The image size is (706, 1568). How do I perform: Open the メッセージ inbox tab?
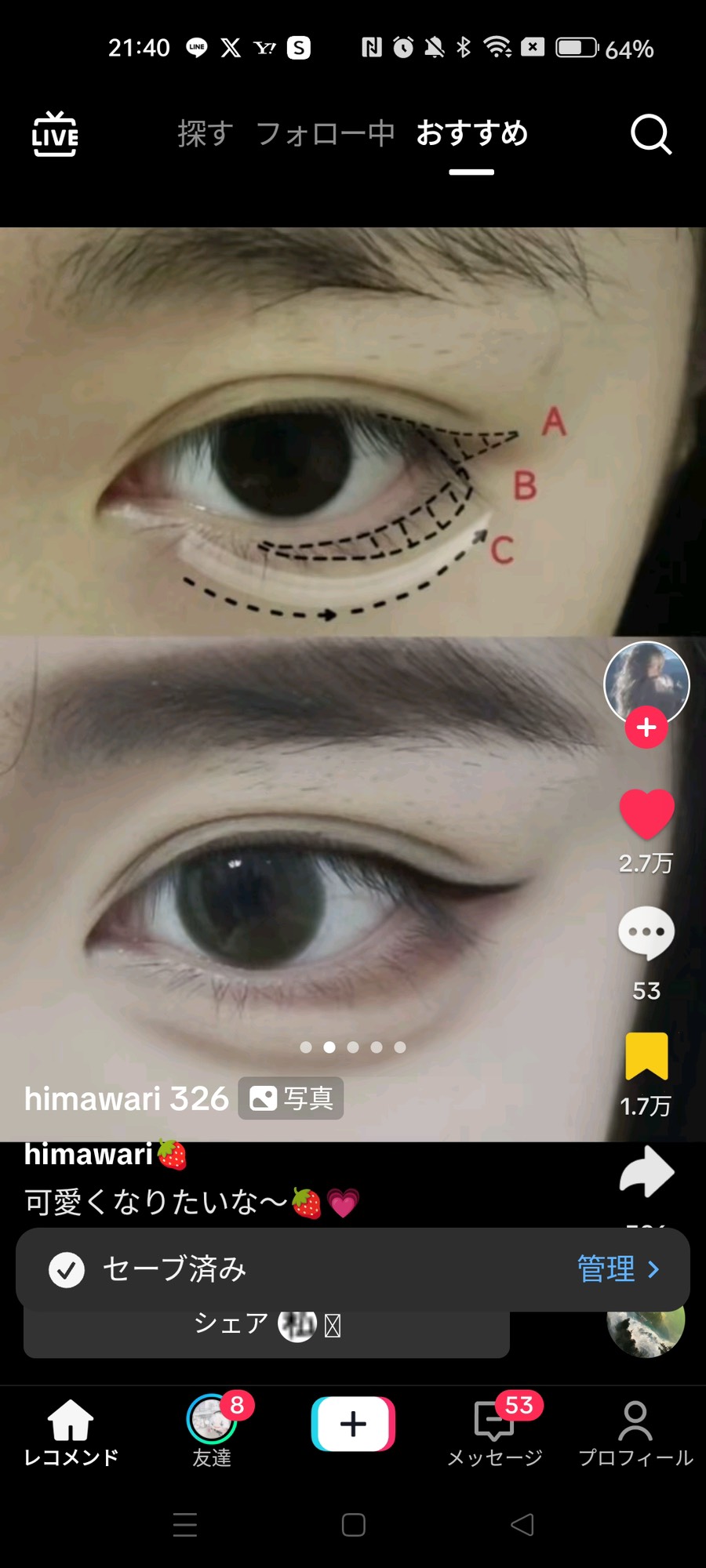494,1433
